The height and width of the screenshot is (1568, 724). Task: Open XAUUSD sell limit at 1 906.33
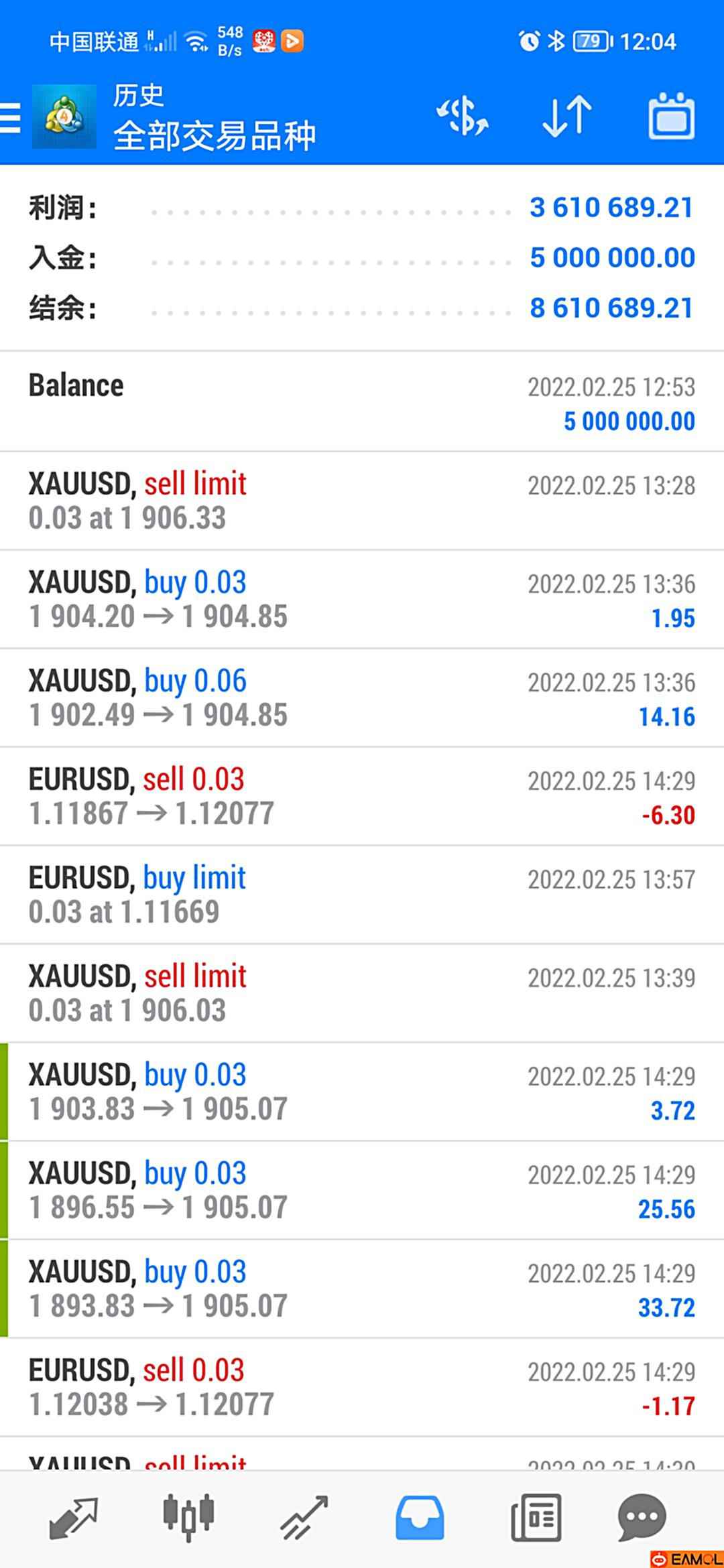click(x=362, y=501)
